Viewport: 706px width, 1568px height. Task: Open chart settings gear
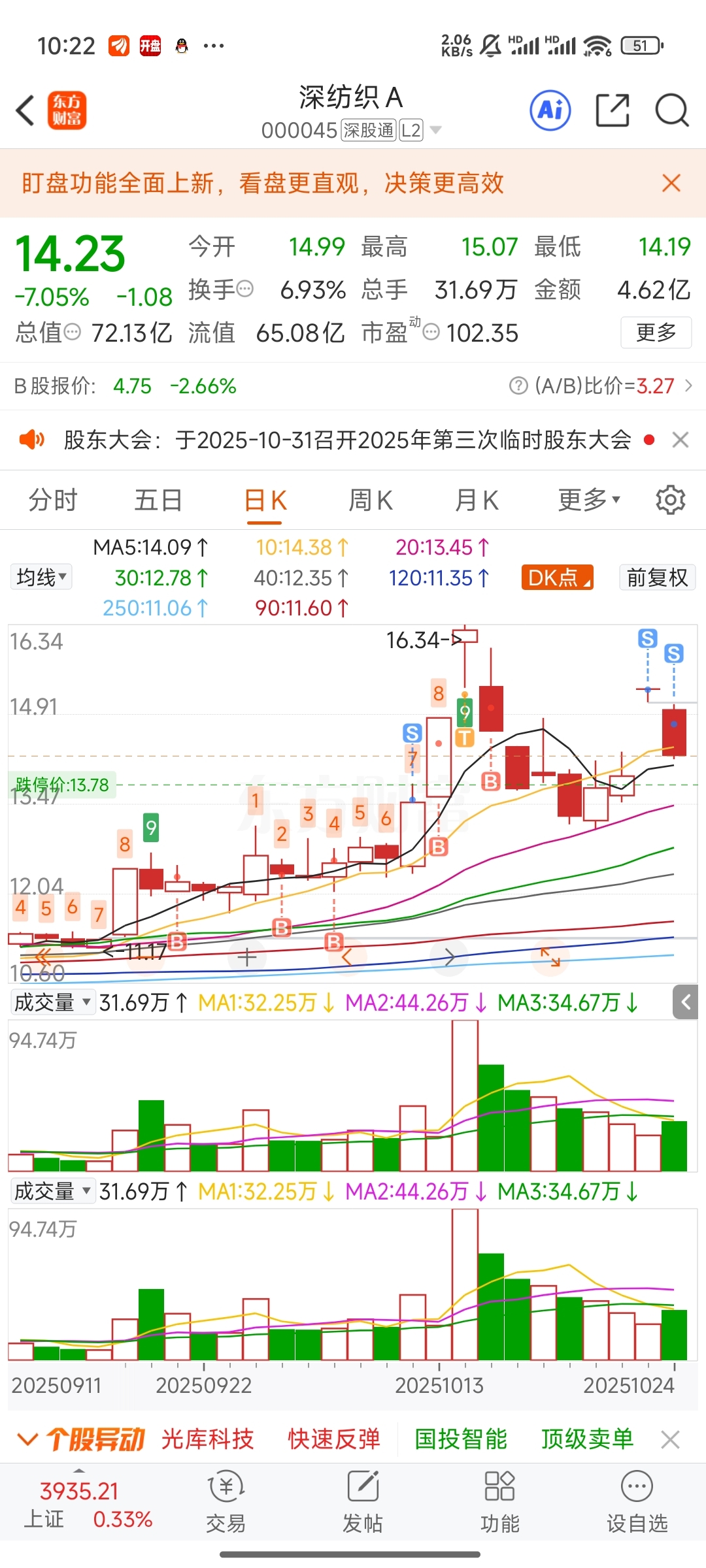click(x=671, y=500)
